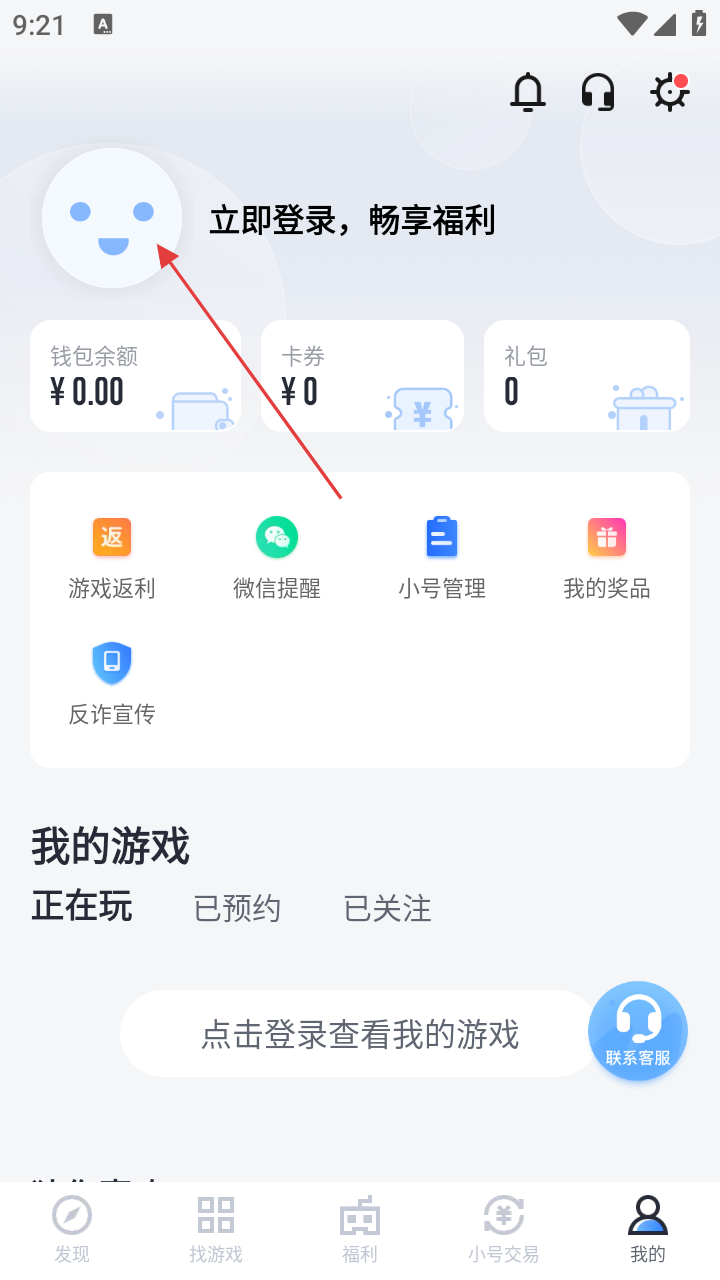
Task: Open the 钱包余额 wallet balance card
Action: (136, 376)
